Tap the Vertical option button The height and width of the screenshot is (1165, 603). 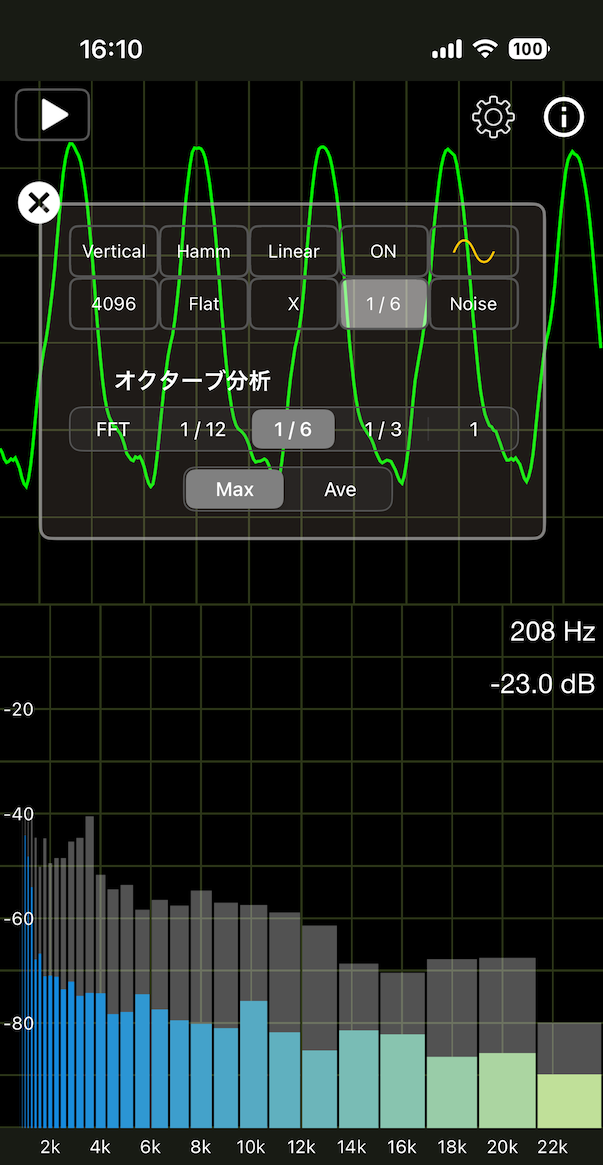pos(114,251)
